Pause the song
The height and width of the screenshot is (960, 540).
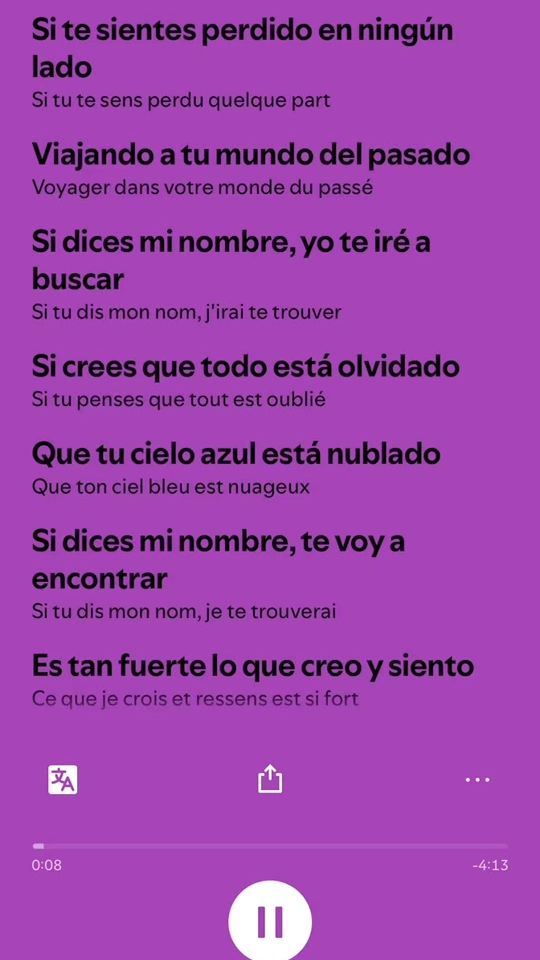(x=270, y=921)
